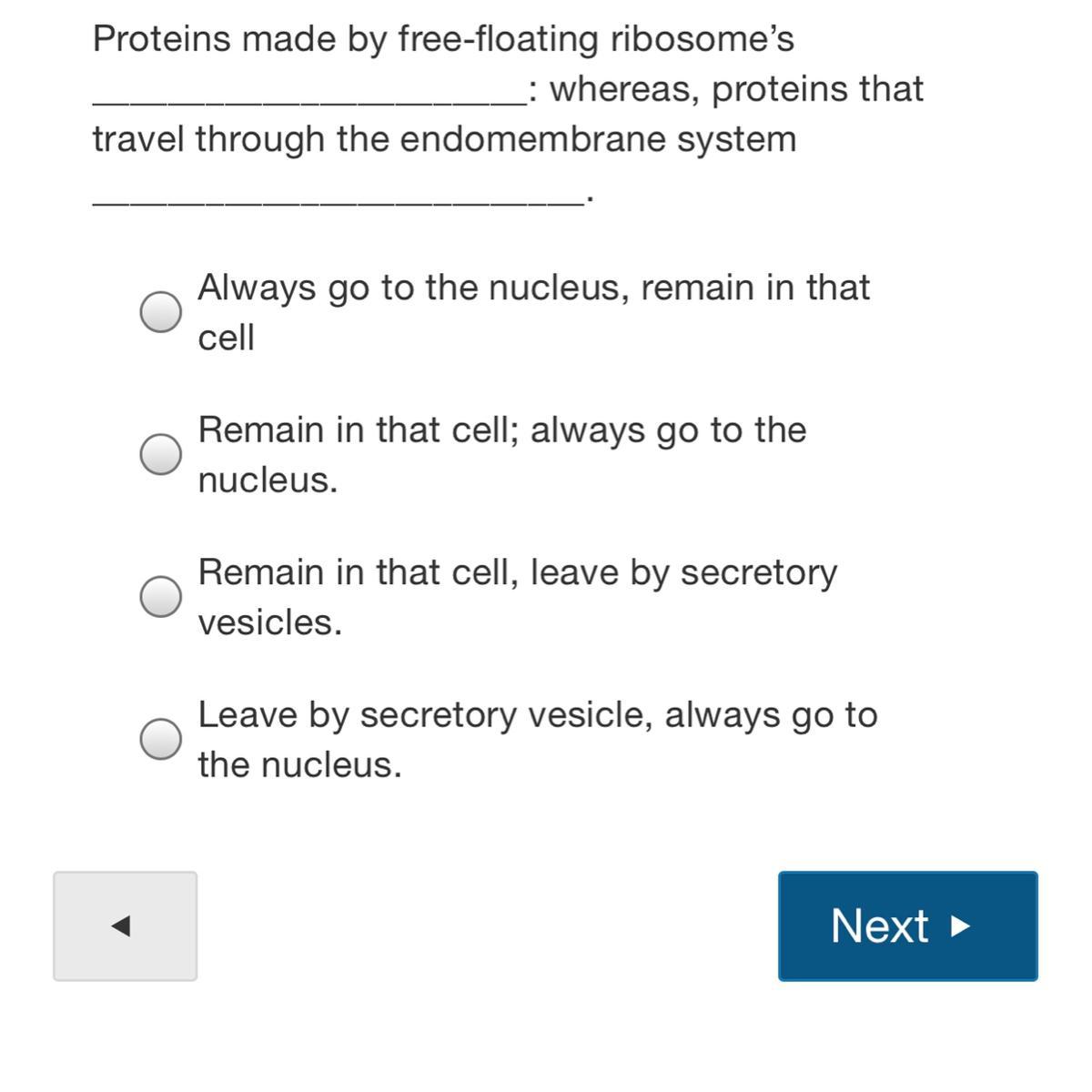
Task: Choose 'Remain in that cell; always go to the nucleus'
Action: click(x=160, y=454)
